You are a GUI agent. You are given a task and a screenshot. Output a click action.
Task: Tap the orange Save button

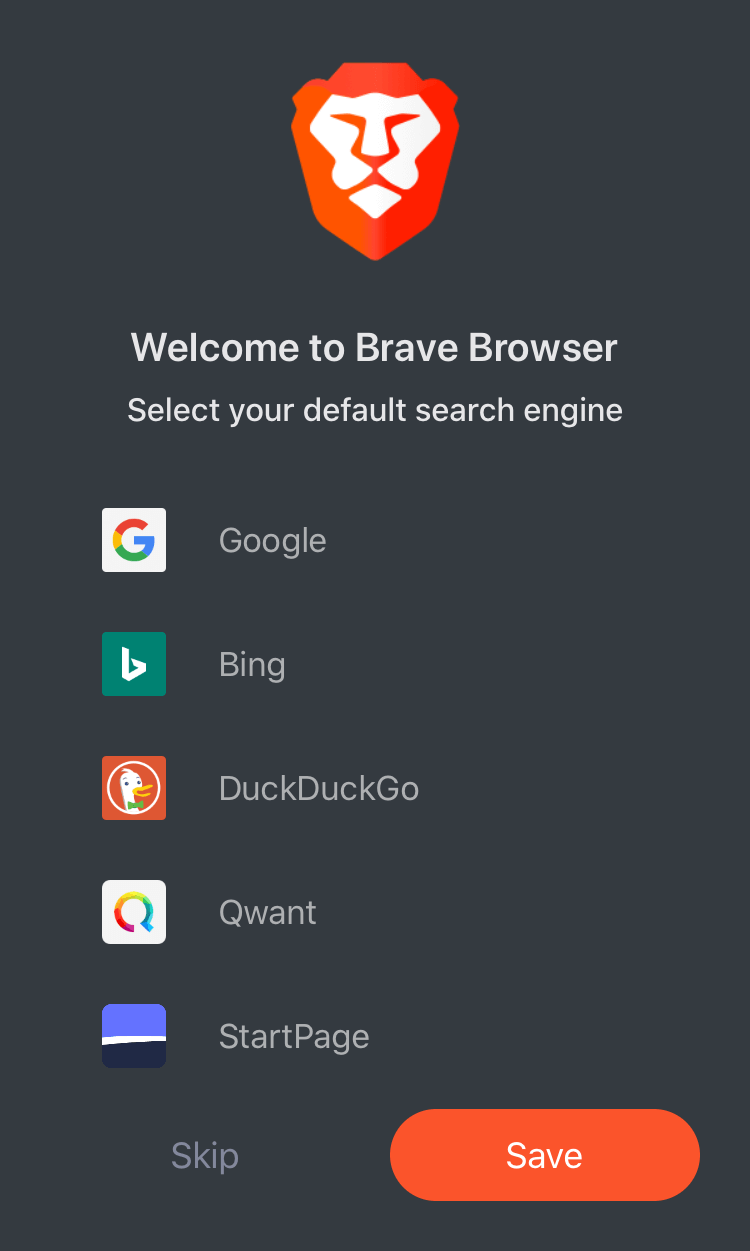pos(545,1155)
